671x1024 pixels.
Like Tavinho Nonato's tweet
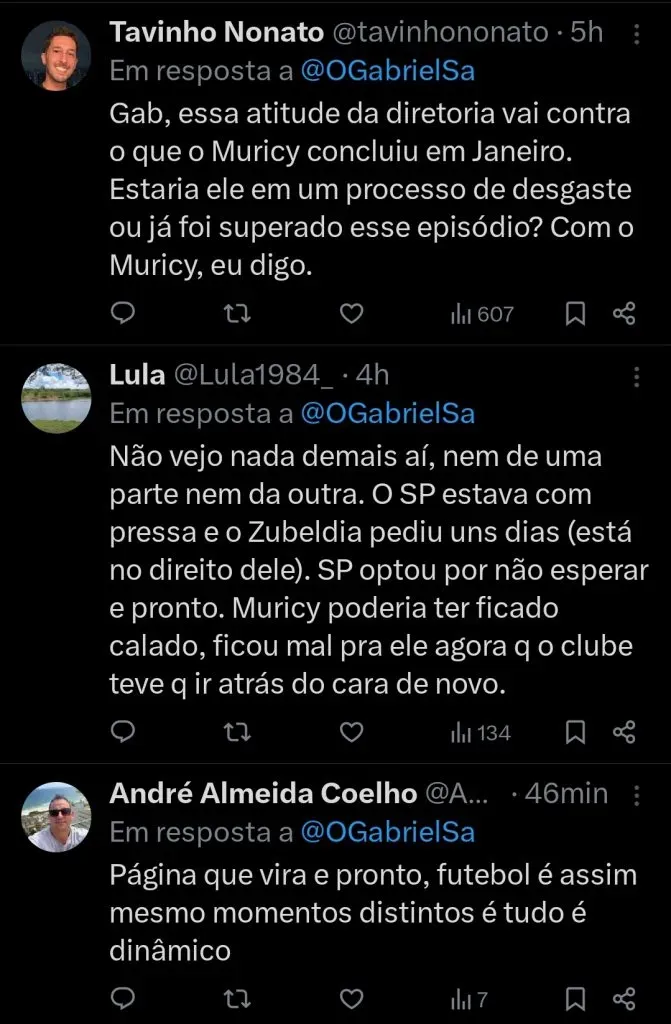(351, 315)
